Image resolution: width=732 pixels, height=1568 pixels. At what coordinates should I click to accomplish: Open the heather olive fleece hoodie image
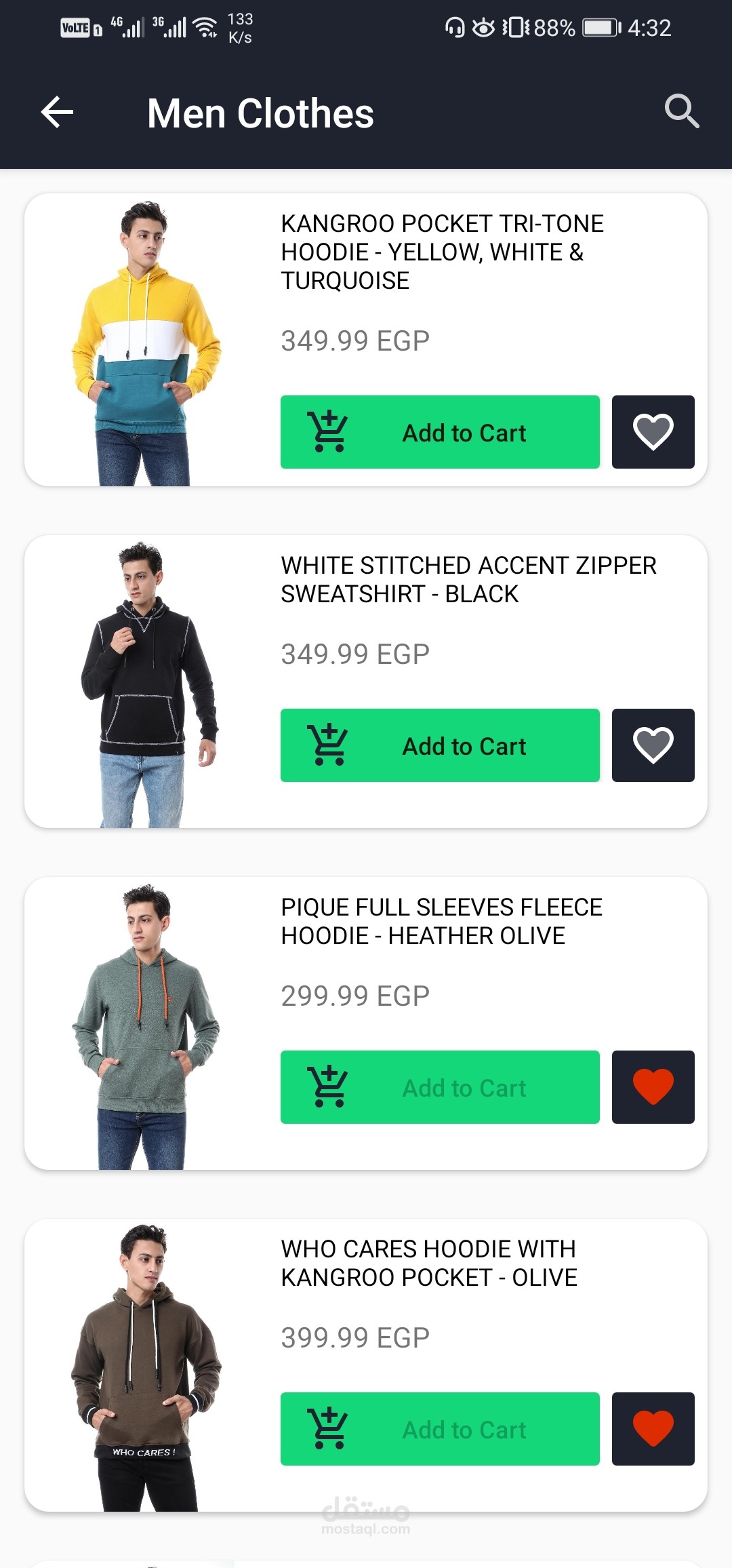point(146,1025)
